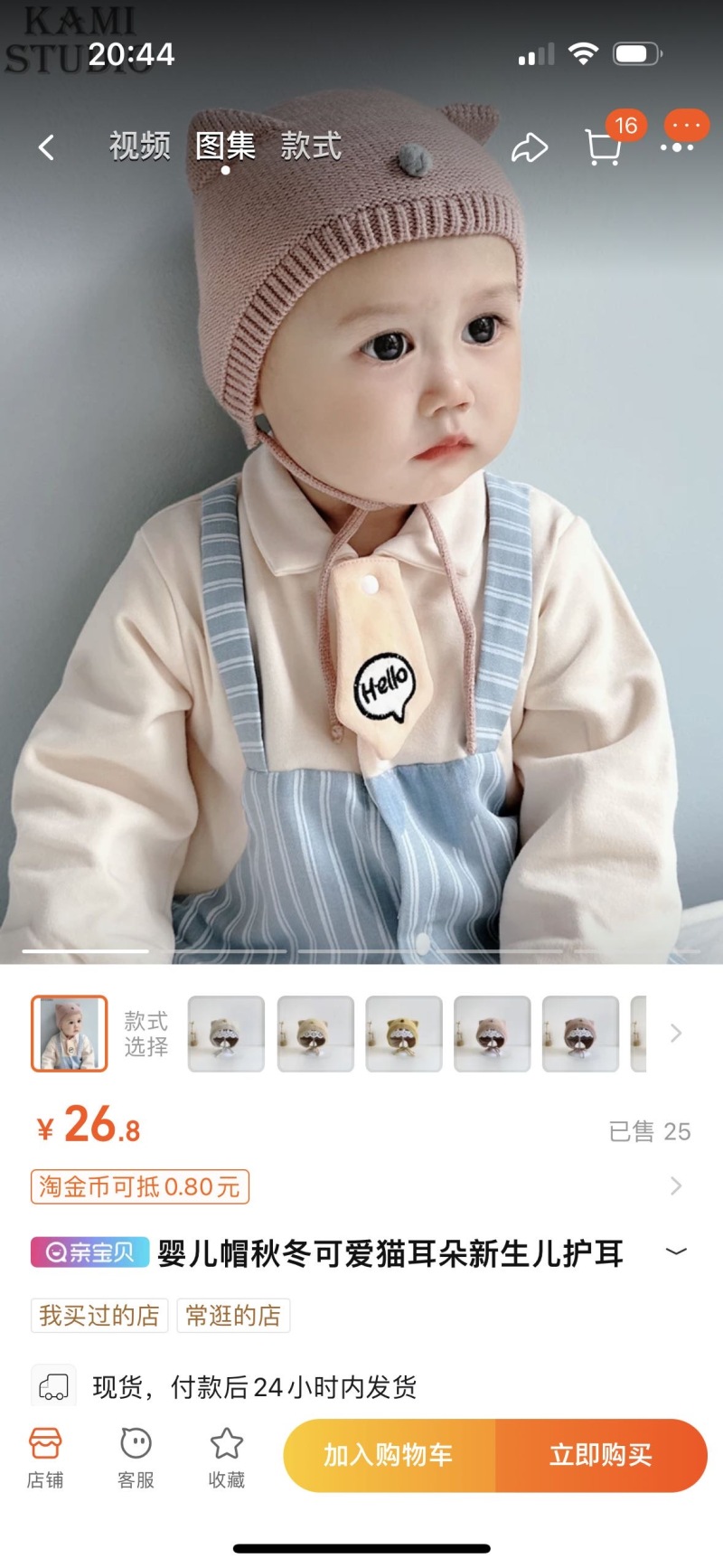
Task: Select the first hat style thumbnail
Action: (x=226, y=1034)
